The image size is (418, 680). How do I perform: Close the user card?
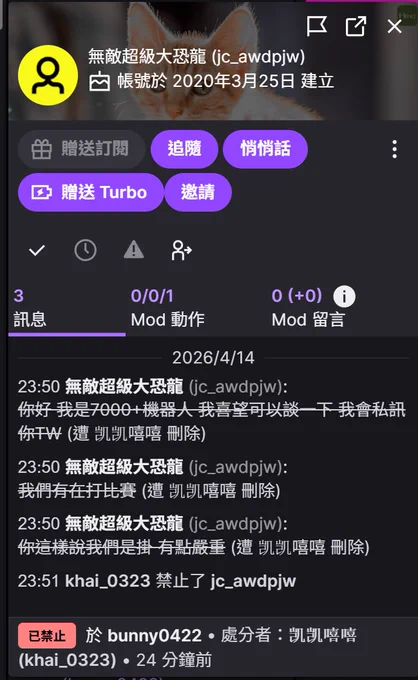click(x=395, y=26)
